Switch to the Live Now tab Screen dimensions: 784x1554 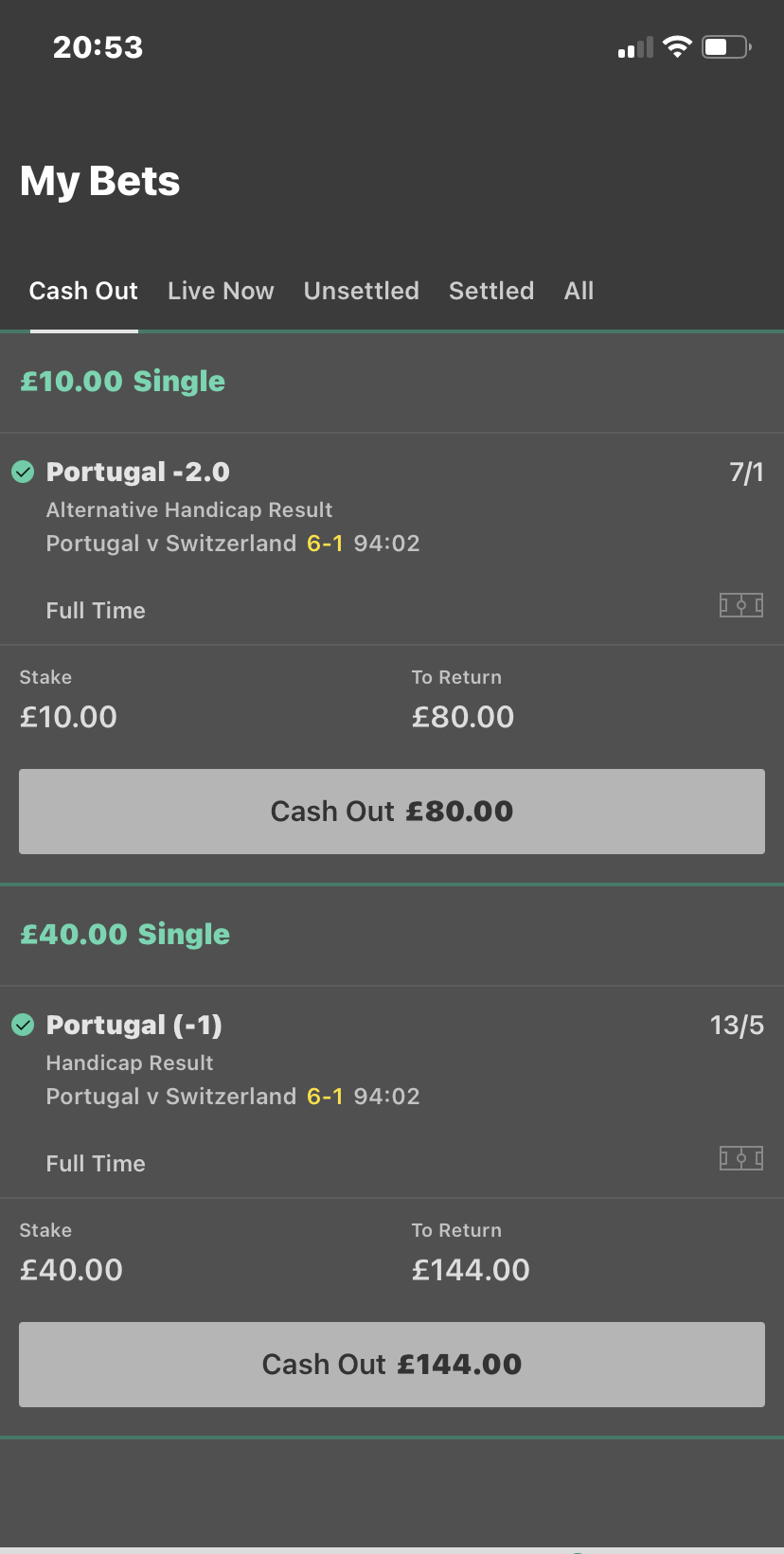pos(221,291)
